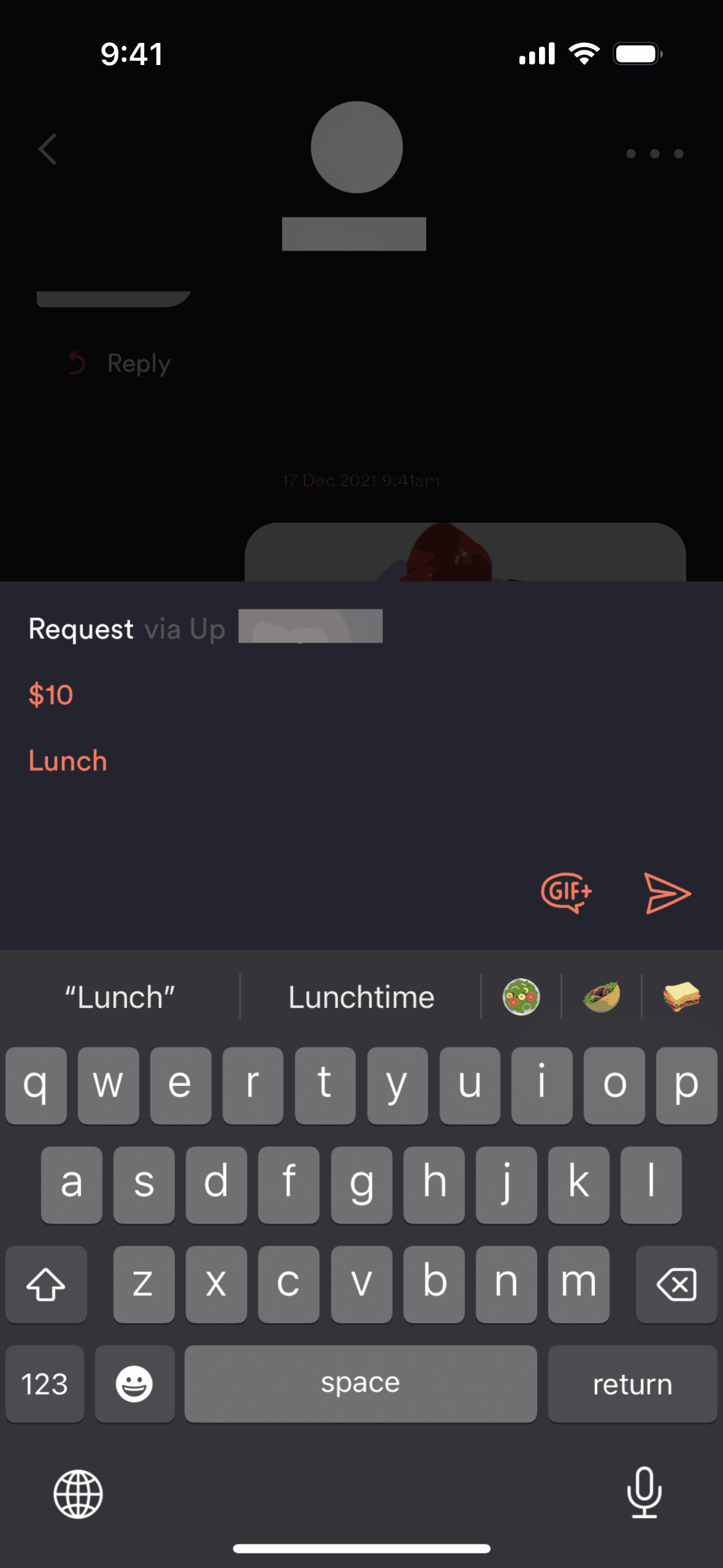Open the profile avatar at the top
Screen dimensions: 723x1568
pos(356,147)
